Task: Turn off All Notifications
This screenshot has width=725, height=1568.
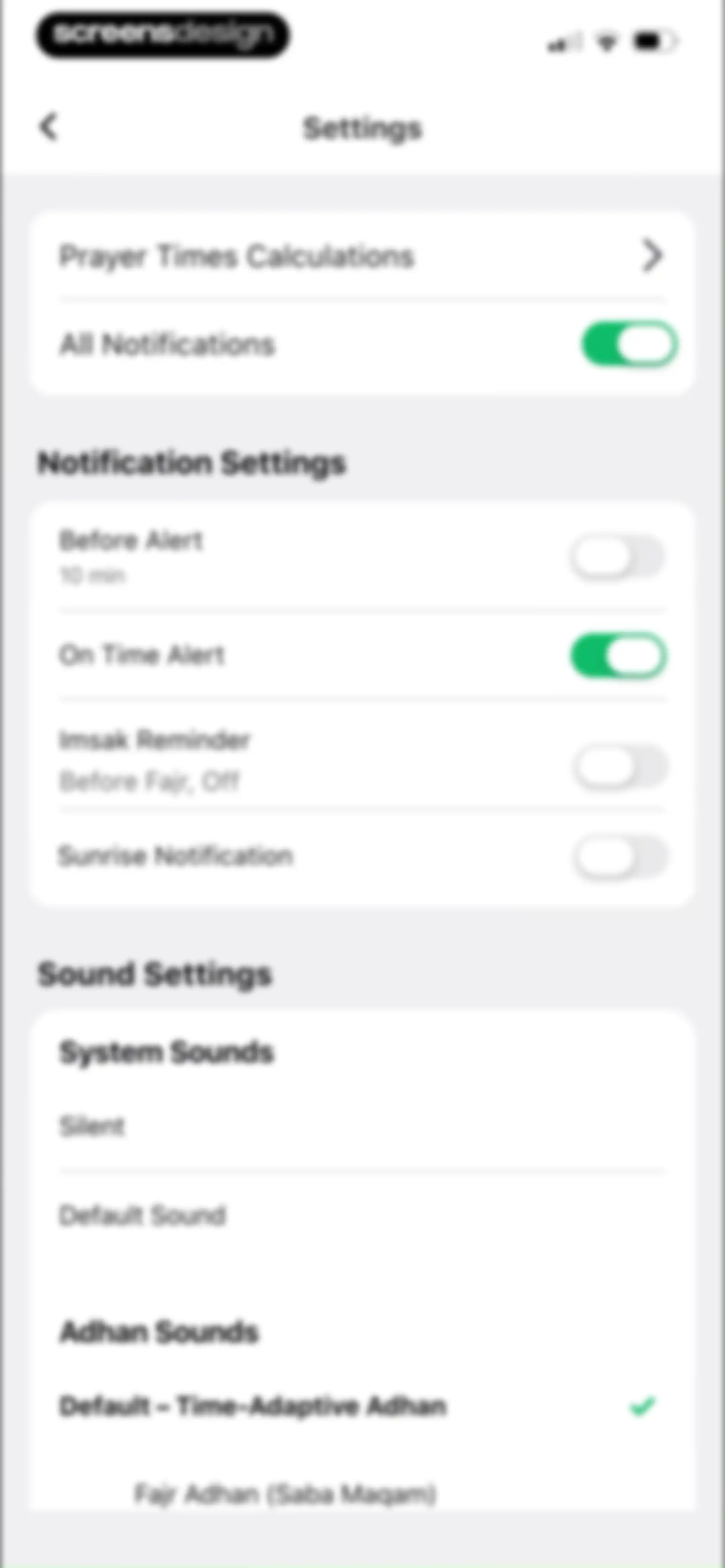Action: [629, 344]
